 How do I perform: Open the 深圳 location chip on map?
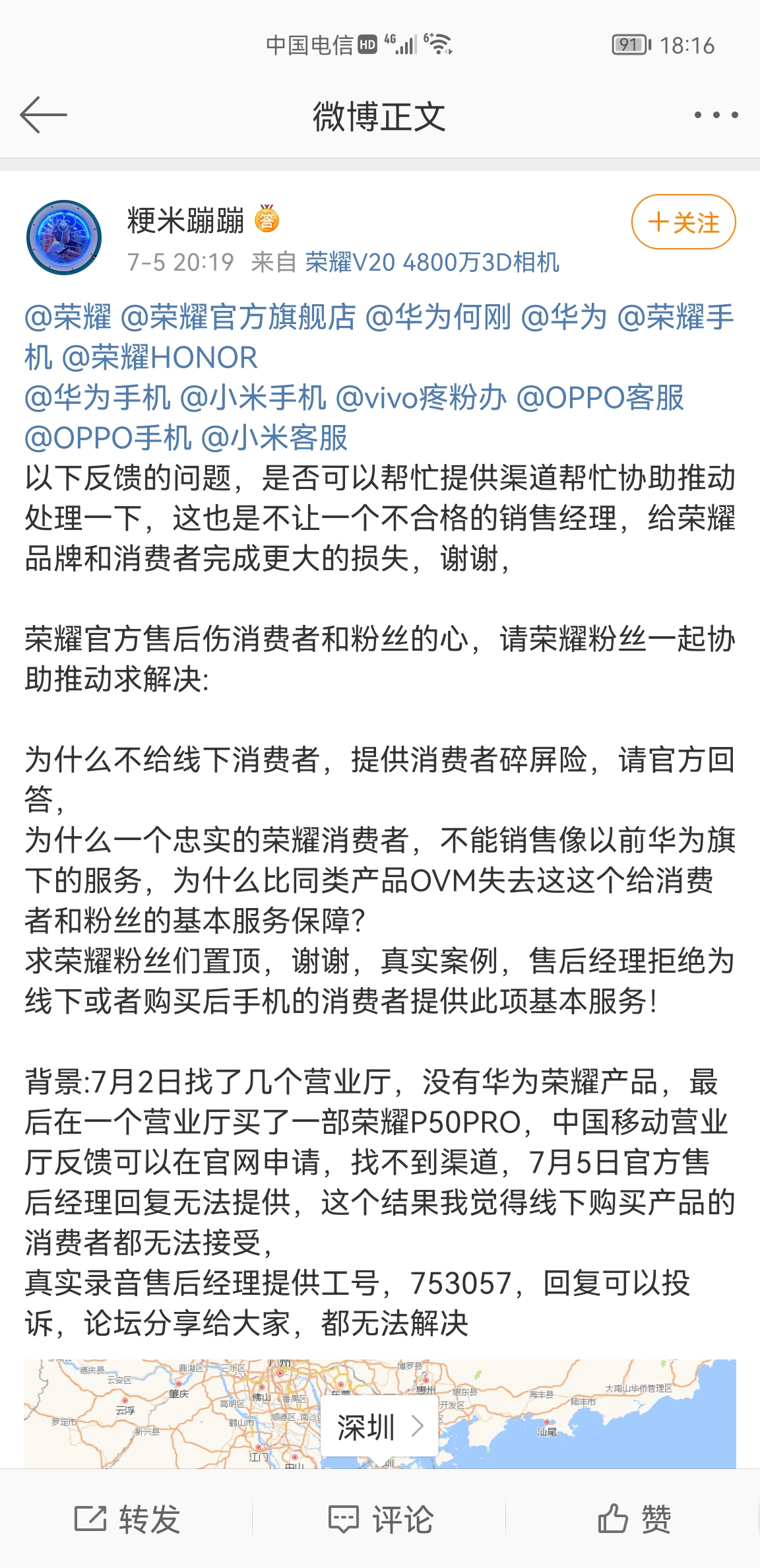(380, 1427)
